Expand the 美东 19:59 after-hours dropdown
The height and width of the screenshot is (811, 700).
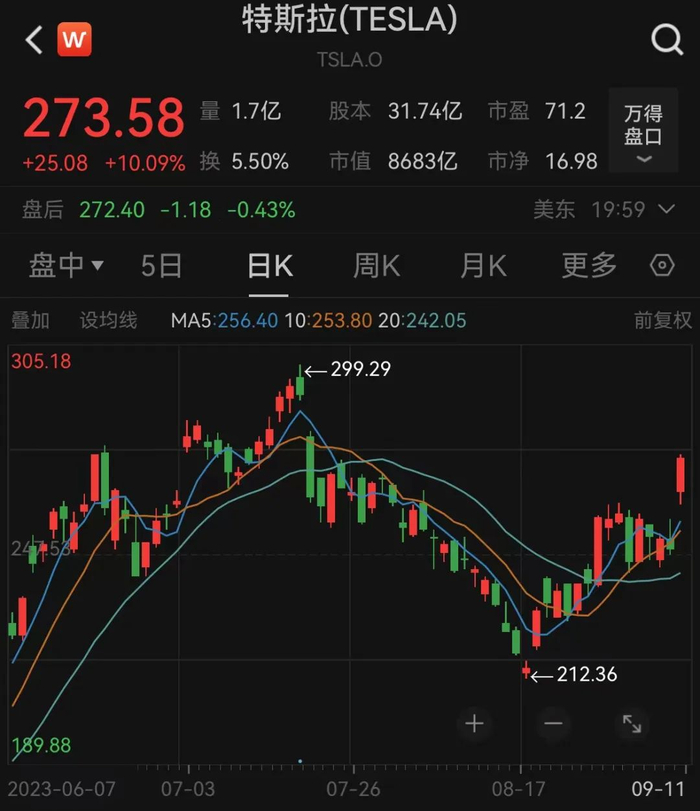click(604, 209)
